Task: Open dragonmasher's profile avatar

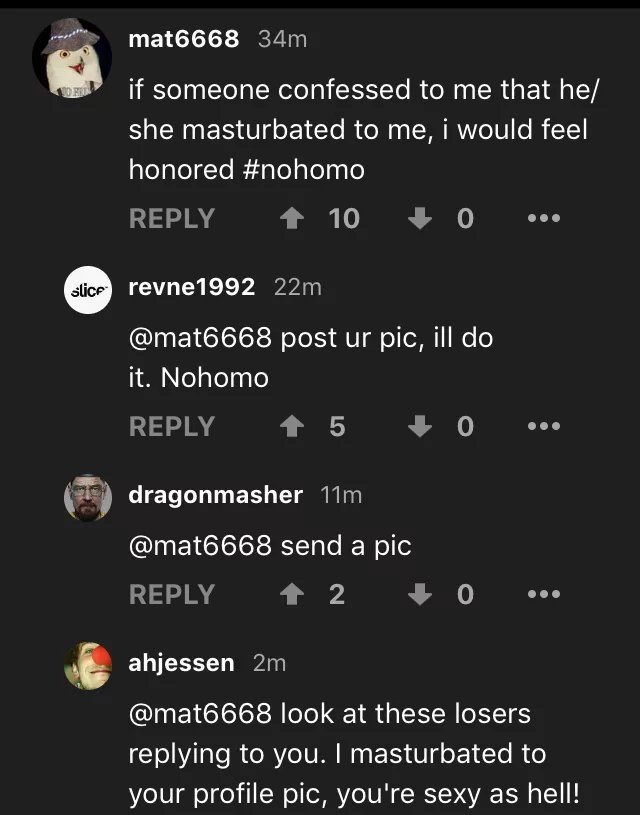Action: click(88, 497)
